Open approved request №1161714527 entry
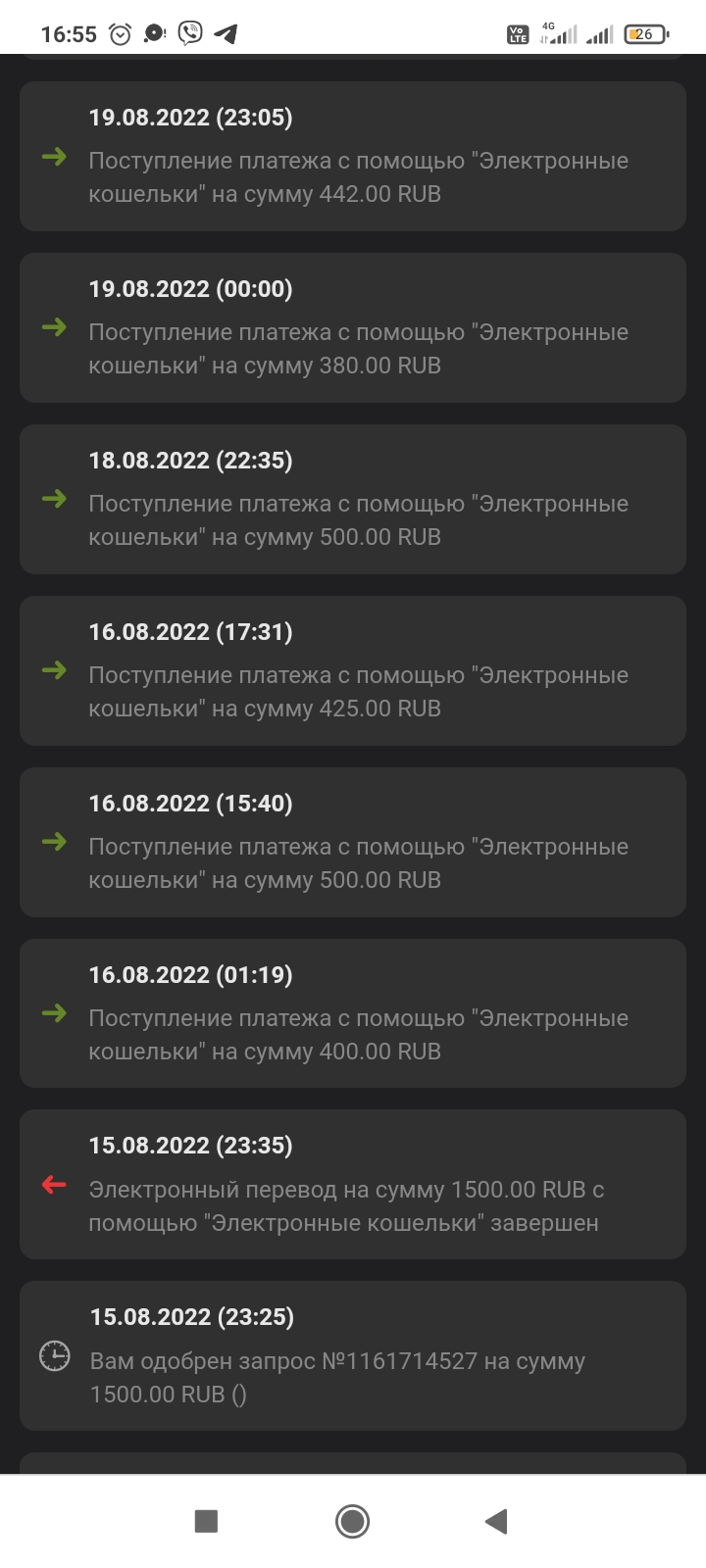The image size is (706, 1568). point(353,1356)
